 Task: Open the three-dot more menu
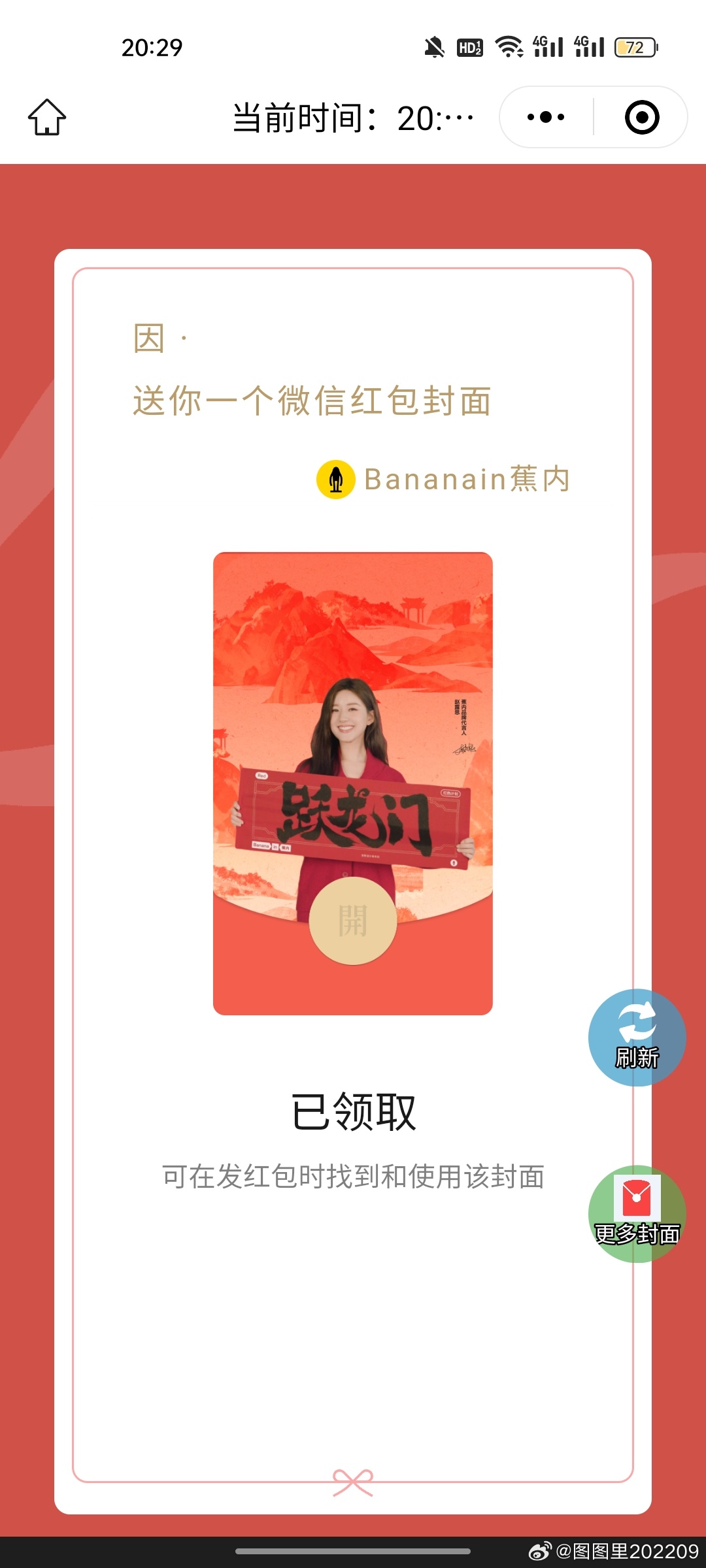coord(546,117)
